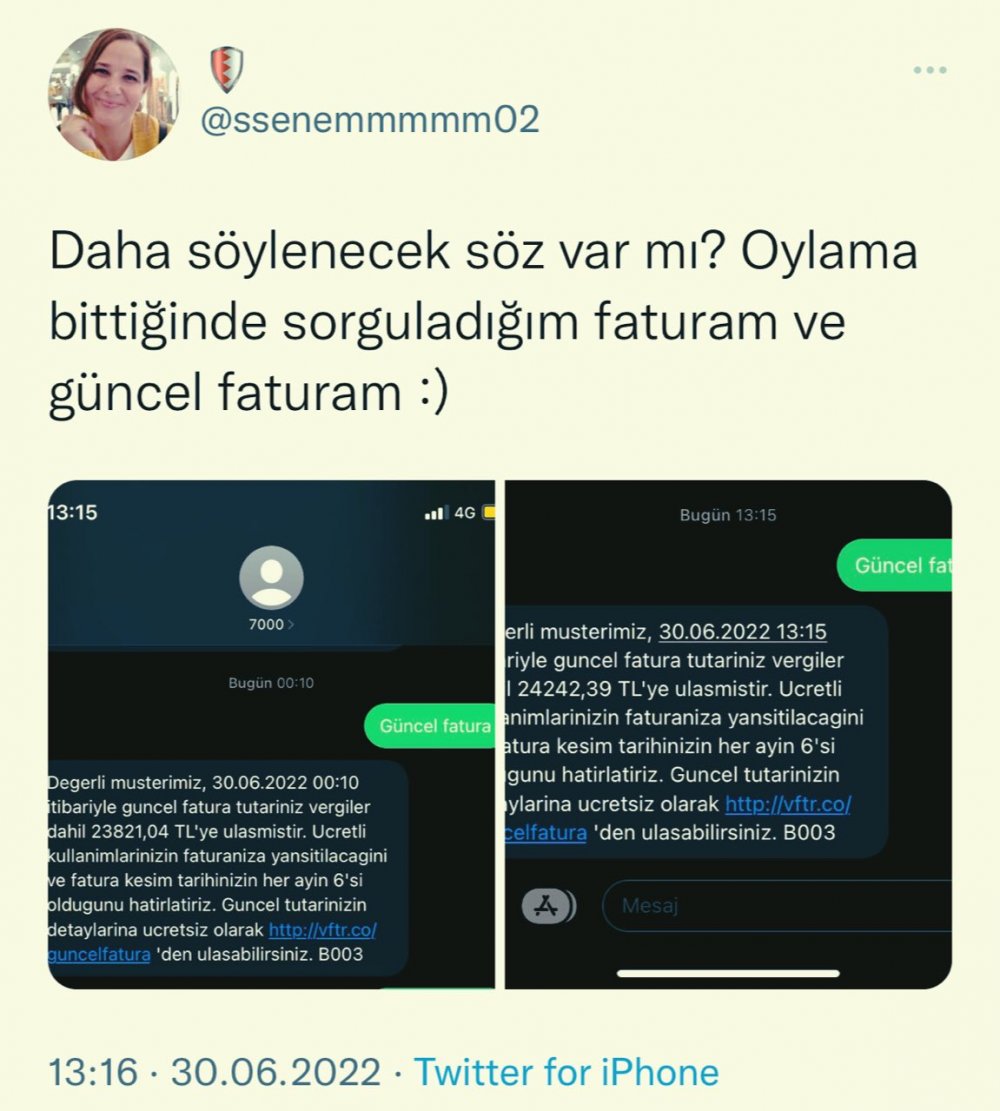The image size is (1000, 1111).
Task: Open the tweet author's profile picture
Action: click(114, 95)
